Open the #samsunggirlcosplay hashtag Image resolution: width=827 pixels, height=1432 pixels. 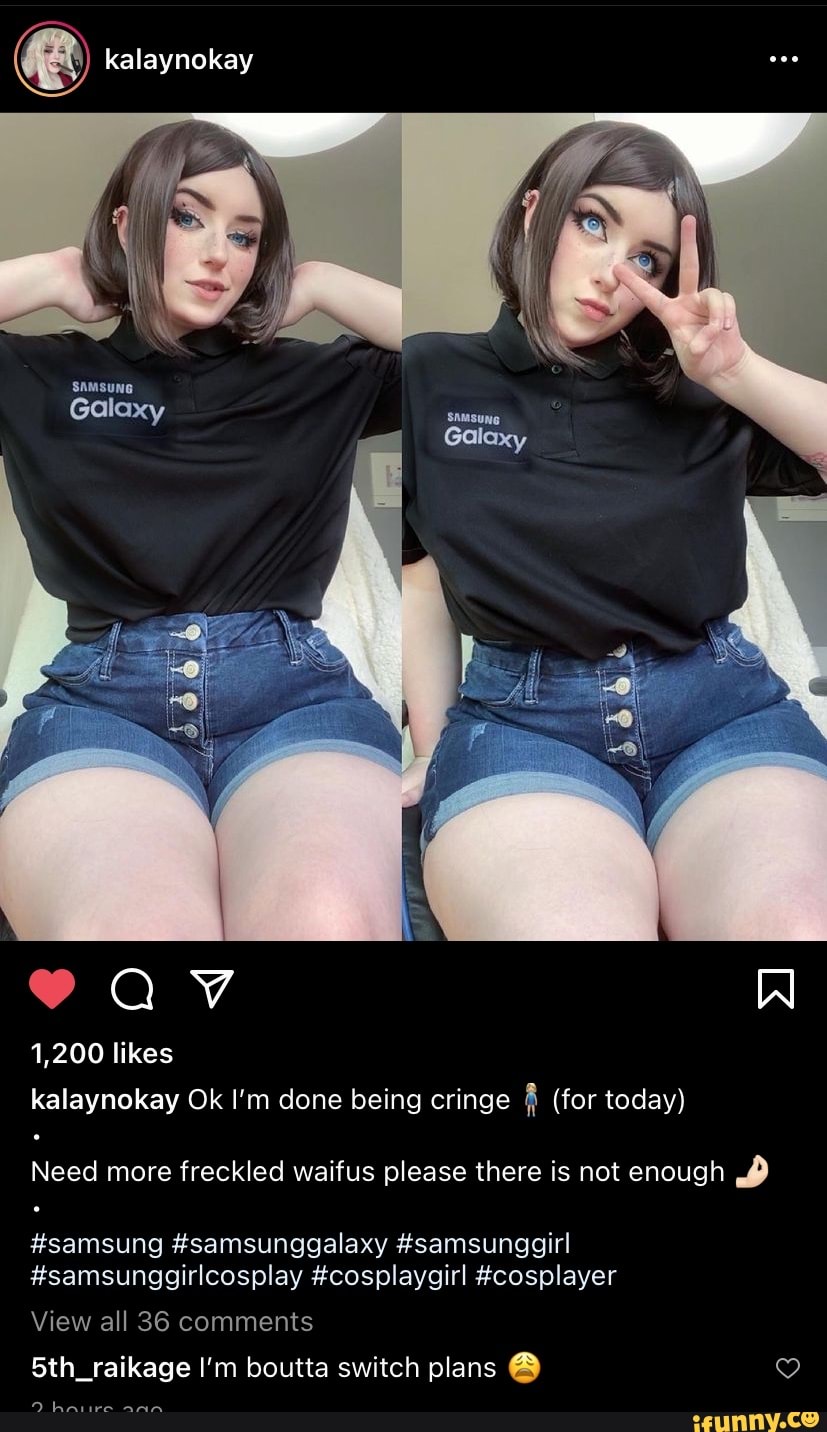click(x=167, y=1276)
